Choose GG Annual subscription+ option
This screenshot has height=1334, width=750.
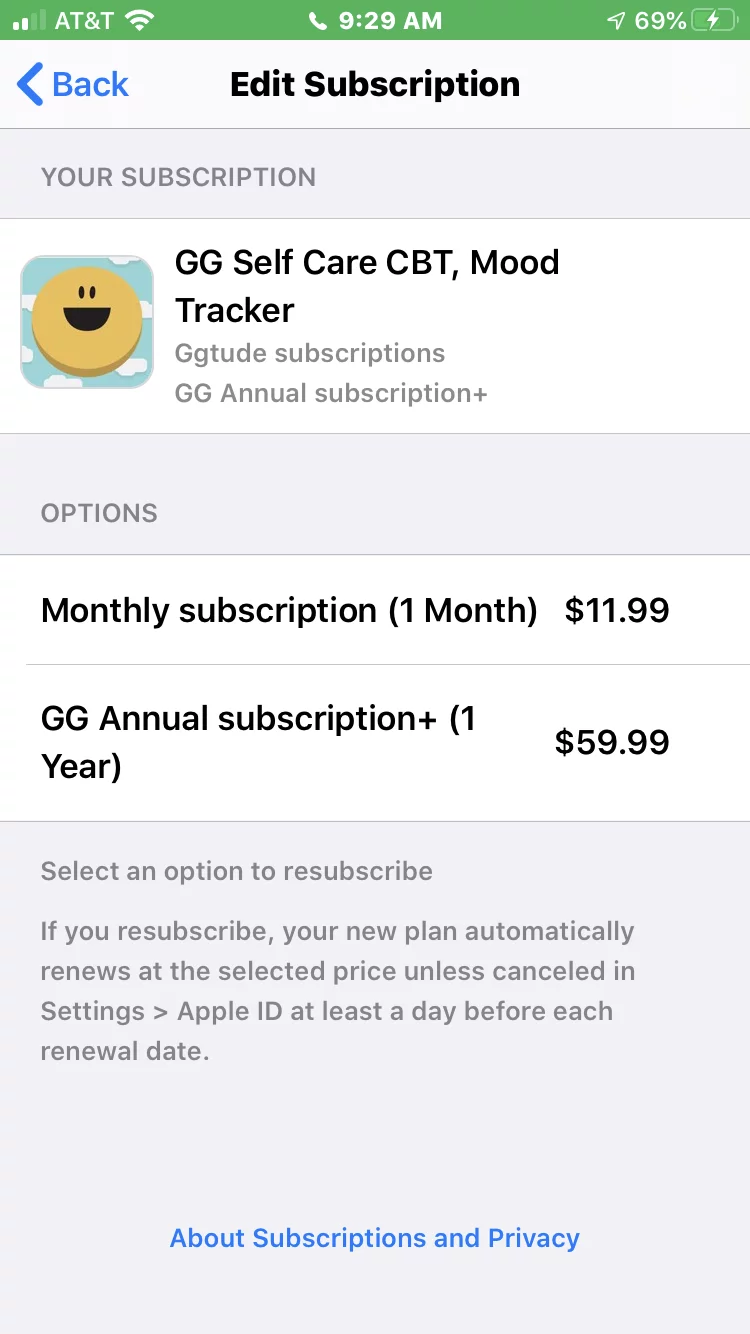click(x=355, y=742)
